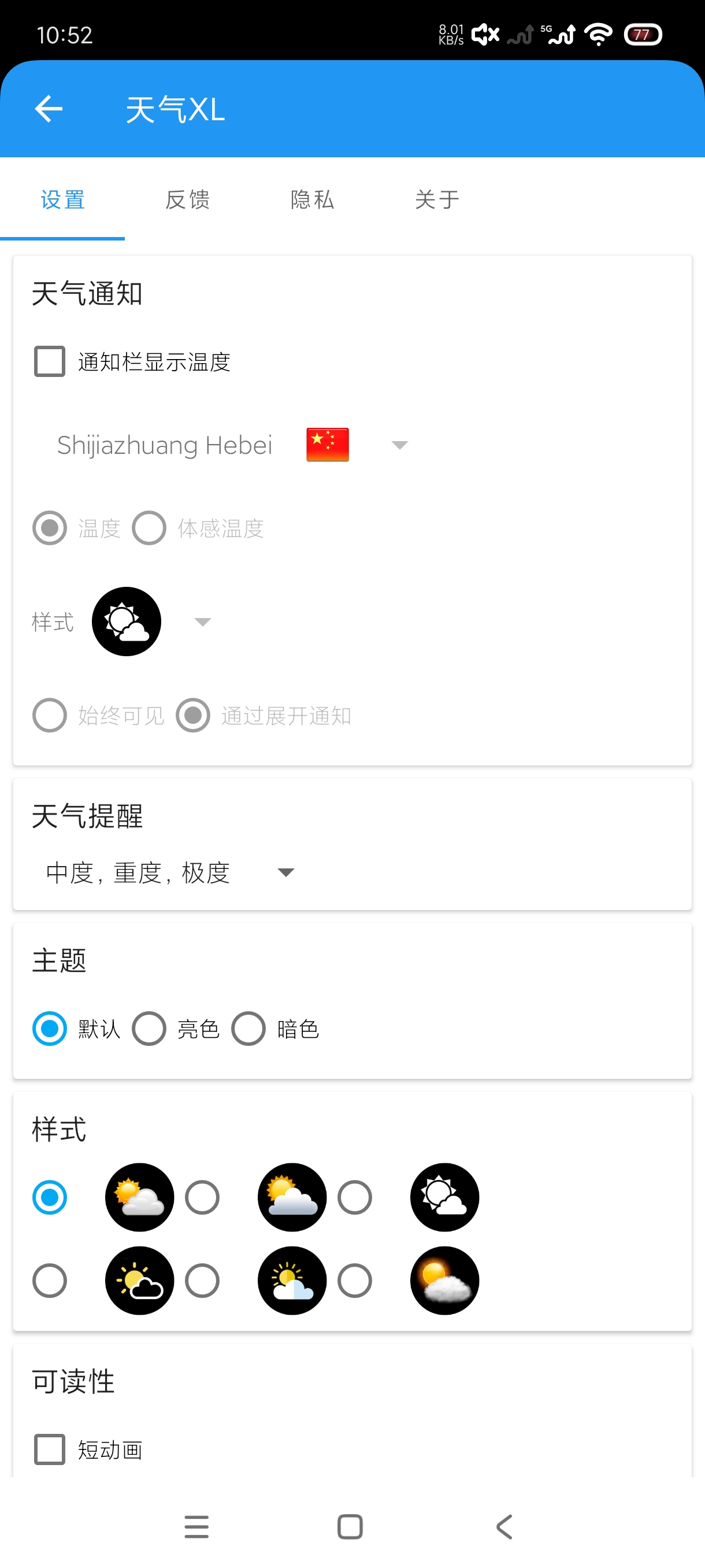Select the 亮色 theme option
This screenshot has width=705, height=1568.
click(x=149, y=1029)
